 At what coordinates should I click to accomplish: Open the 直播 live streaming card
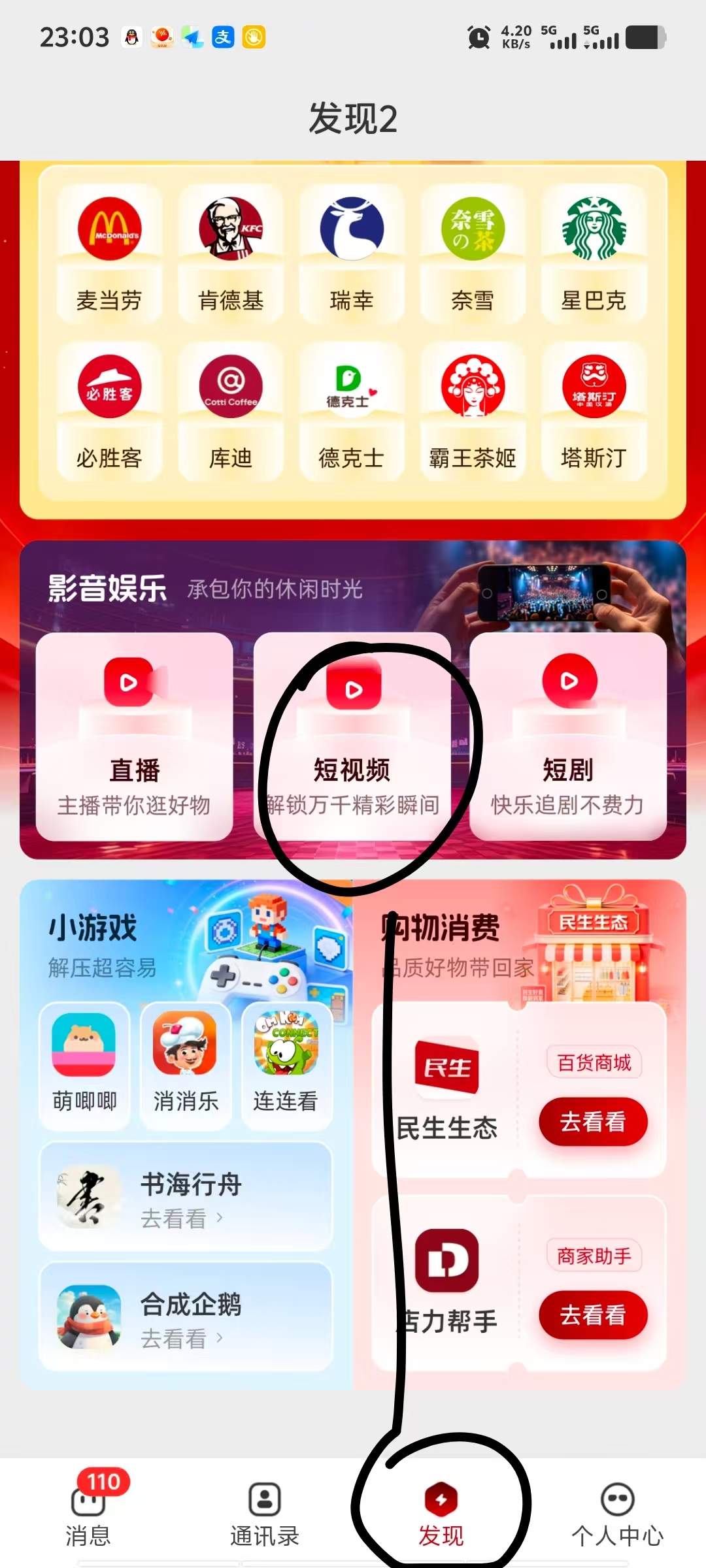[x=135, y=736]
